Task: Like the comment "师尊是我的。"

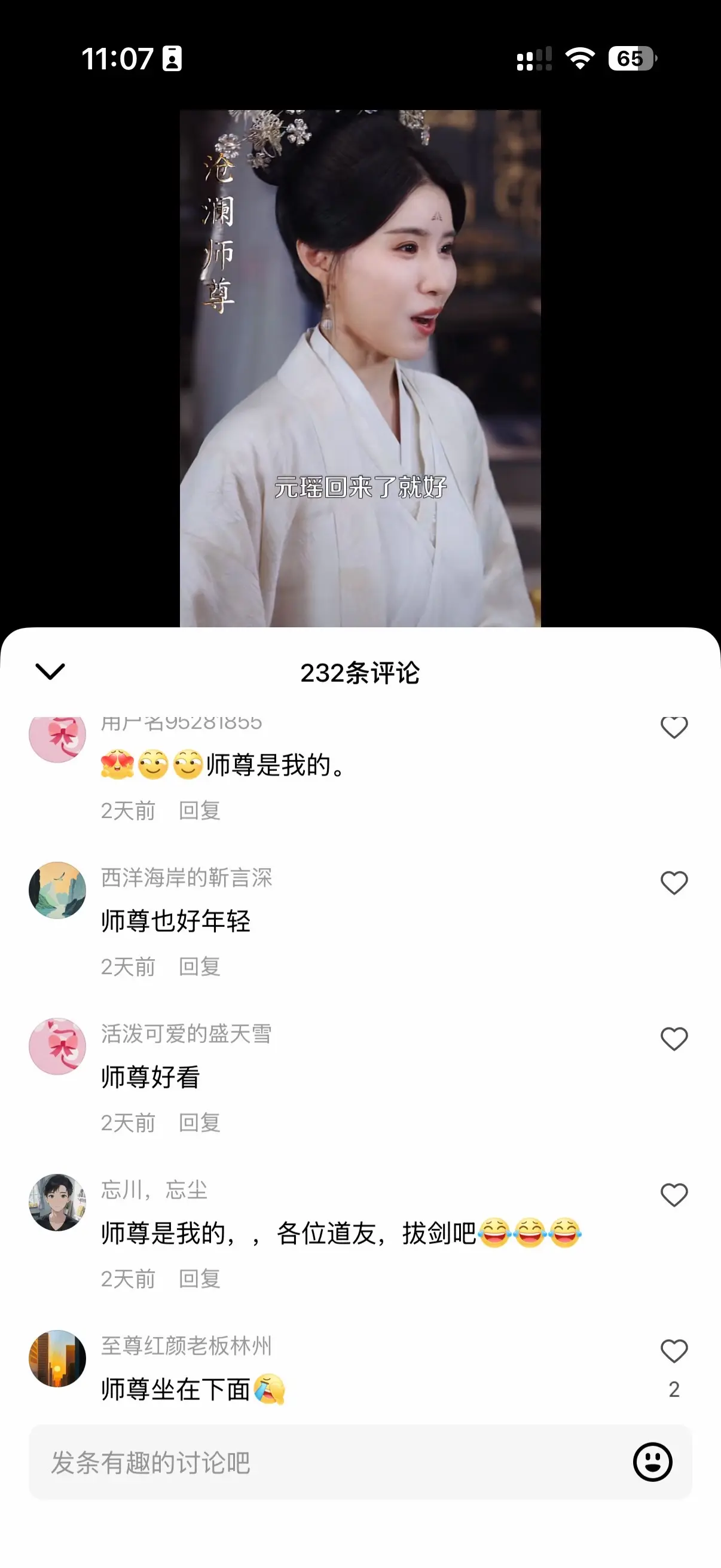Action: click(674, 727)
